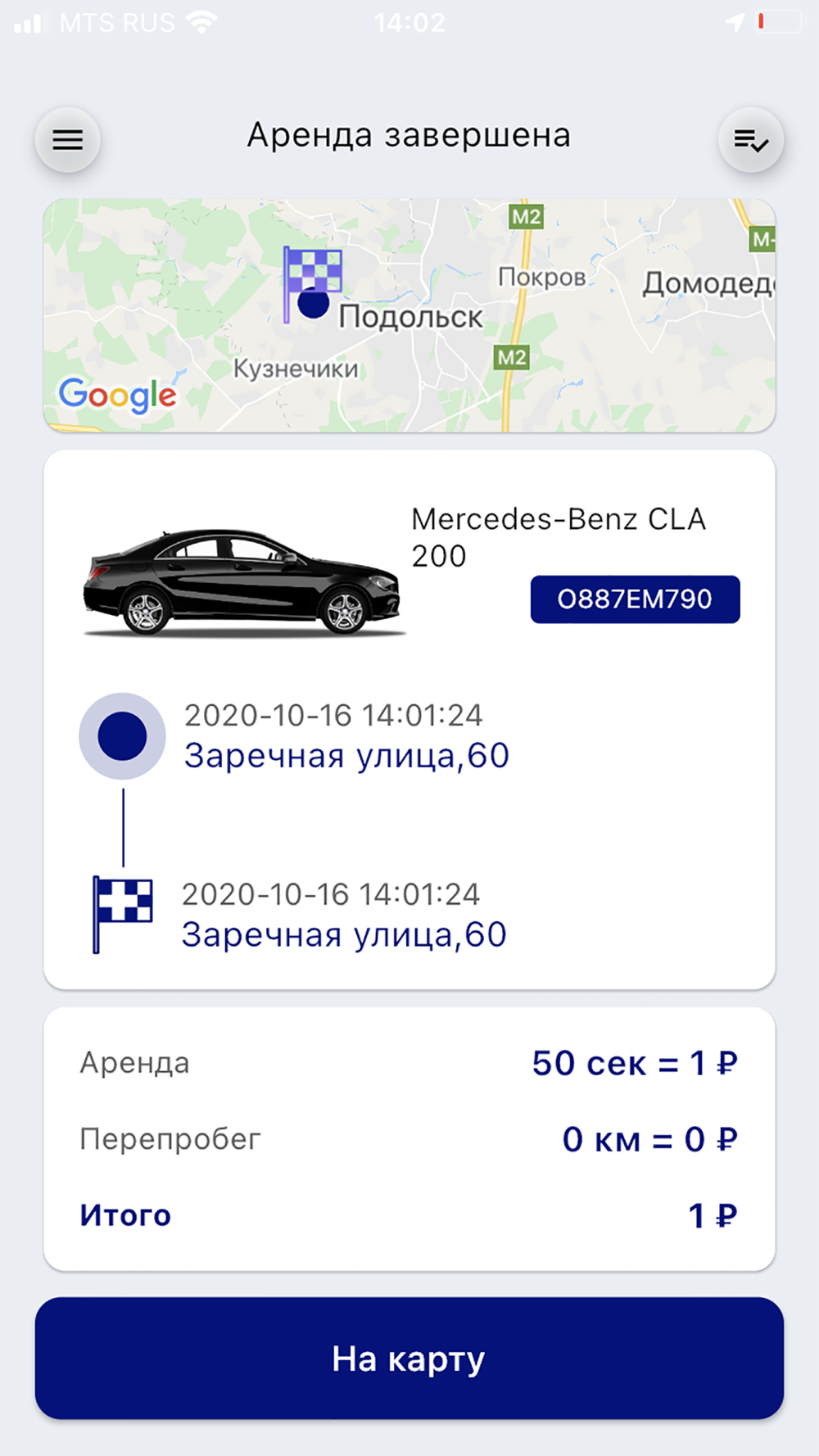Open the hamburger menu

point(68,140)
